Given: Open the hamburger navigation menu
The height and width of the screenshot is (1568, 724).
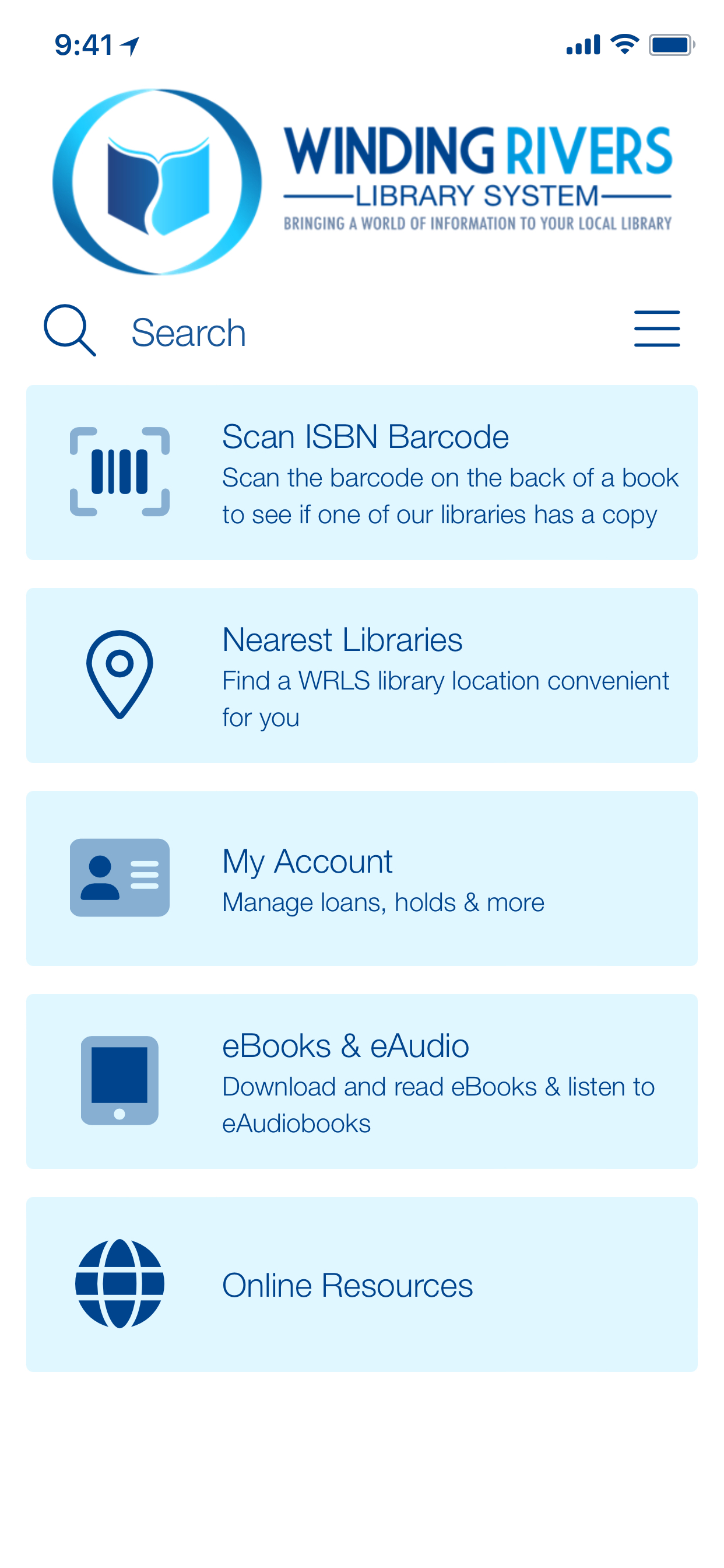Looking at the screenshot, I should tap(656, 327).
